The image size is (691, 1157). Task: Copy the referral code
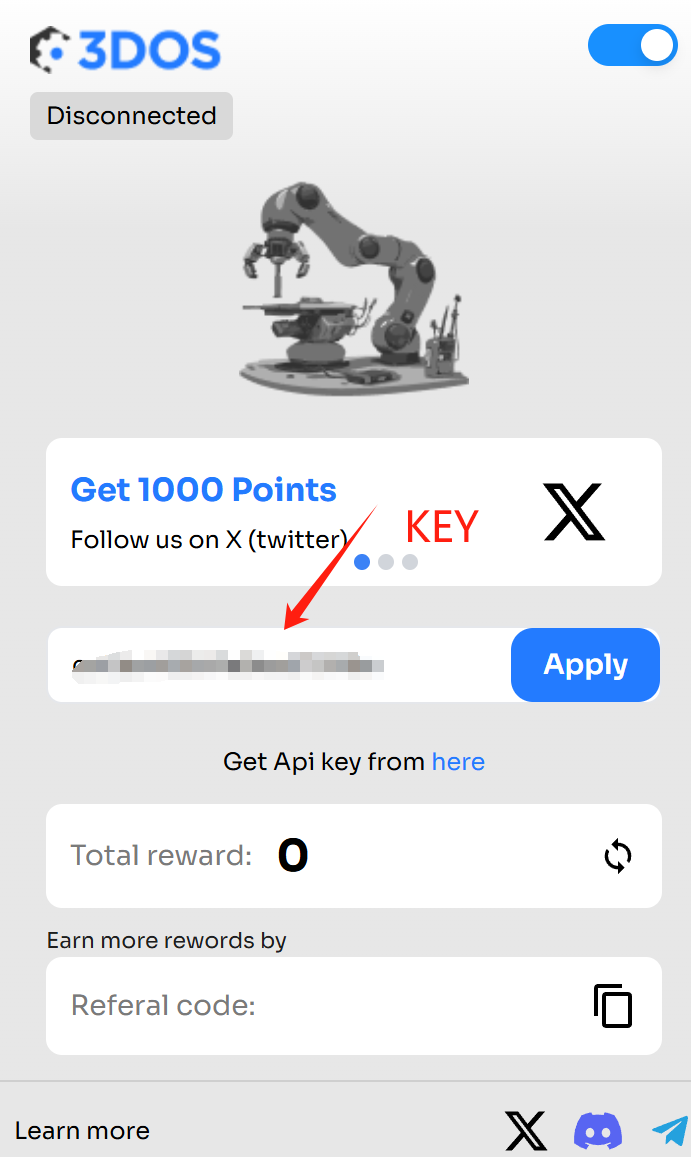613,1006
